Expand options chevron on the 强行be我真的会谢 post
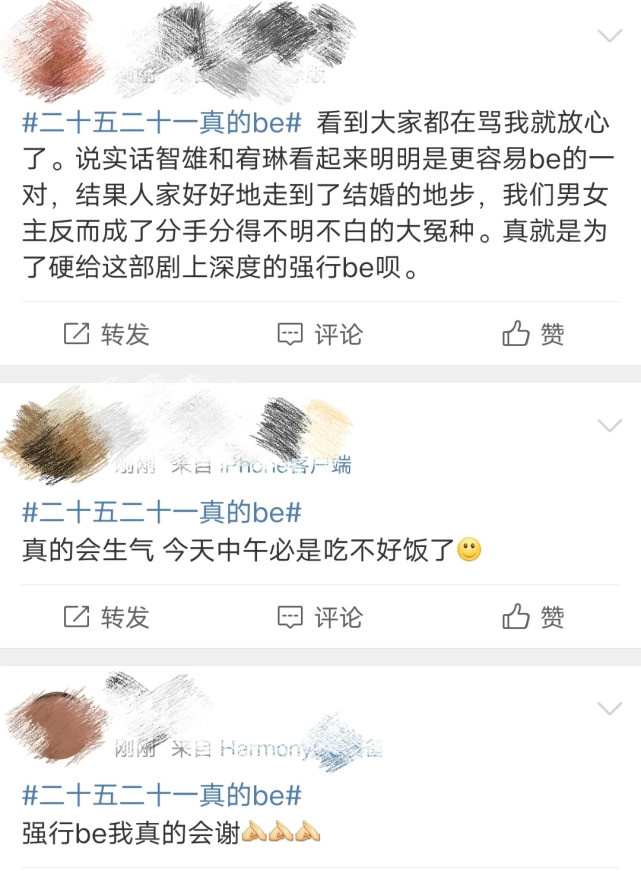Viewport: 641px width, 871px height. (609, 709)
